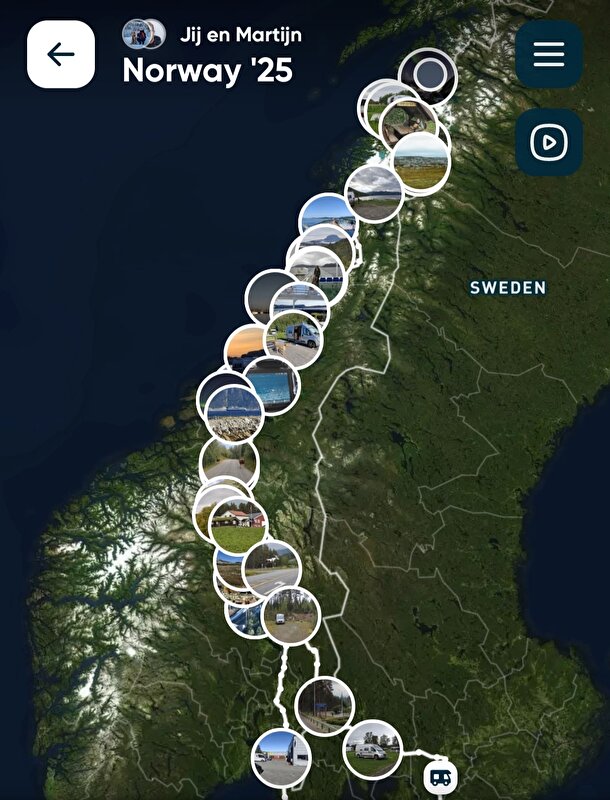The height and width of the screenshot is (800, 610).
Task: Select the gray dot marker ending the route
Action: (x=428, y=74)
